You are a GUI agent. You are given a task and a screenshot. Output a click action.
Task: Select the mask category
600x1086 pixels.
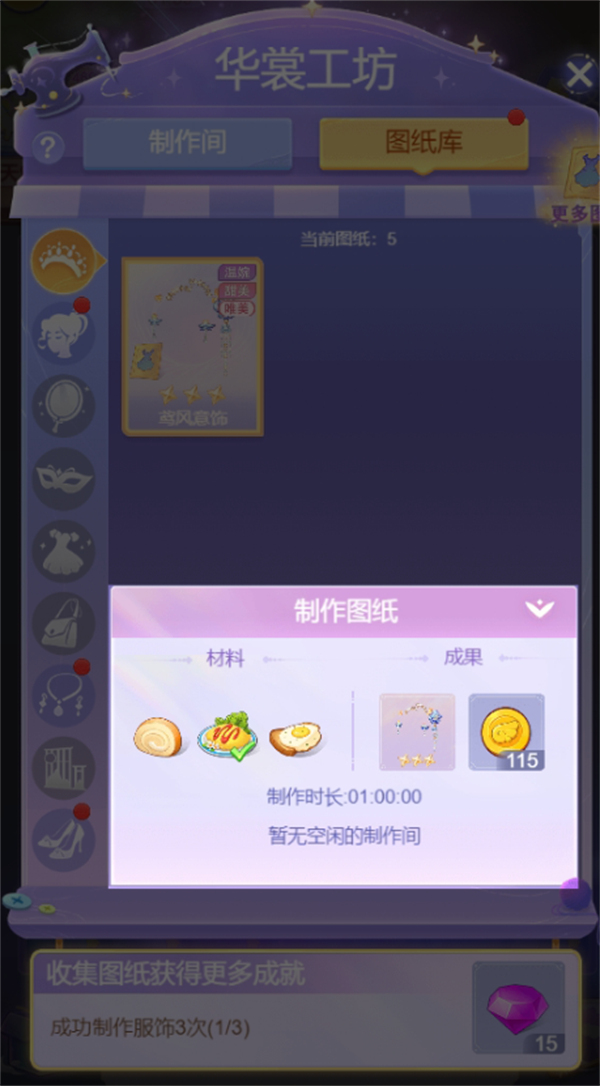click(x=64, y=478)
